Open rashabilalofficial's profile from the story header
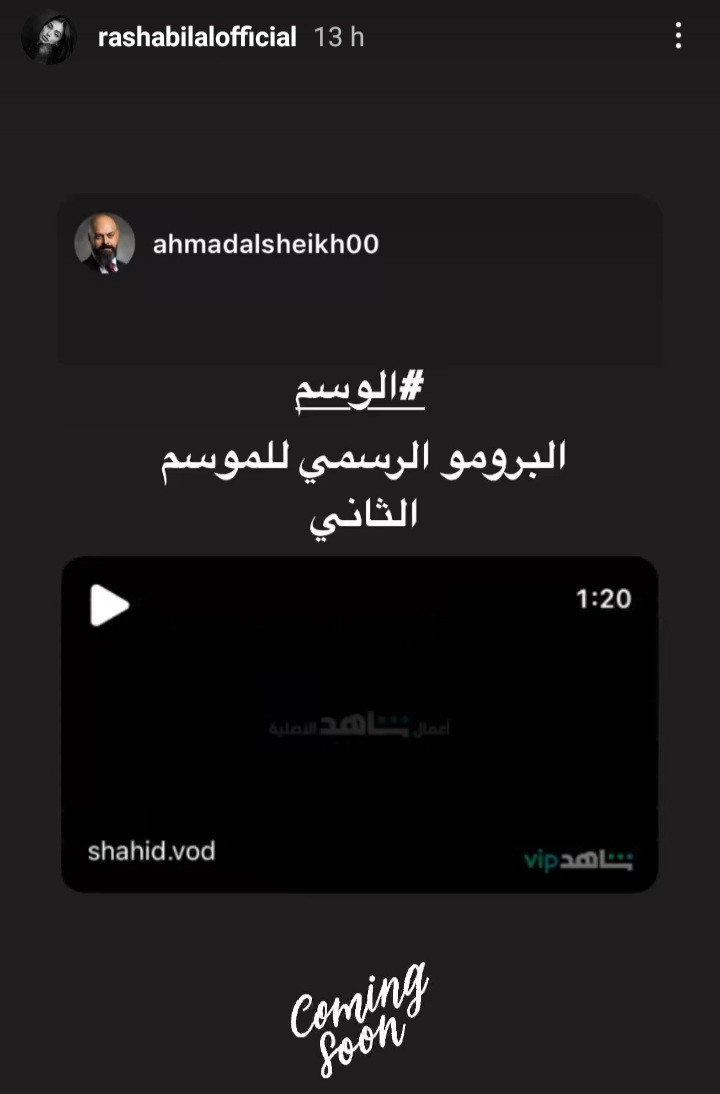Screen dimensions: 720x1094 [197, 38]
